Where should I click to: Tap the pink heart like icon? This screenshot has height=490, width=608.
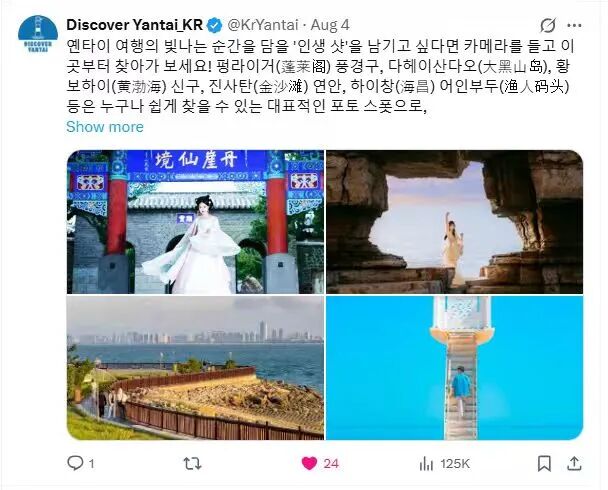309,463
